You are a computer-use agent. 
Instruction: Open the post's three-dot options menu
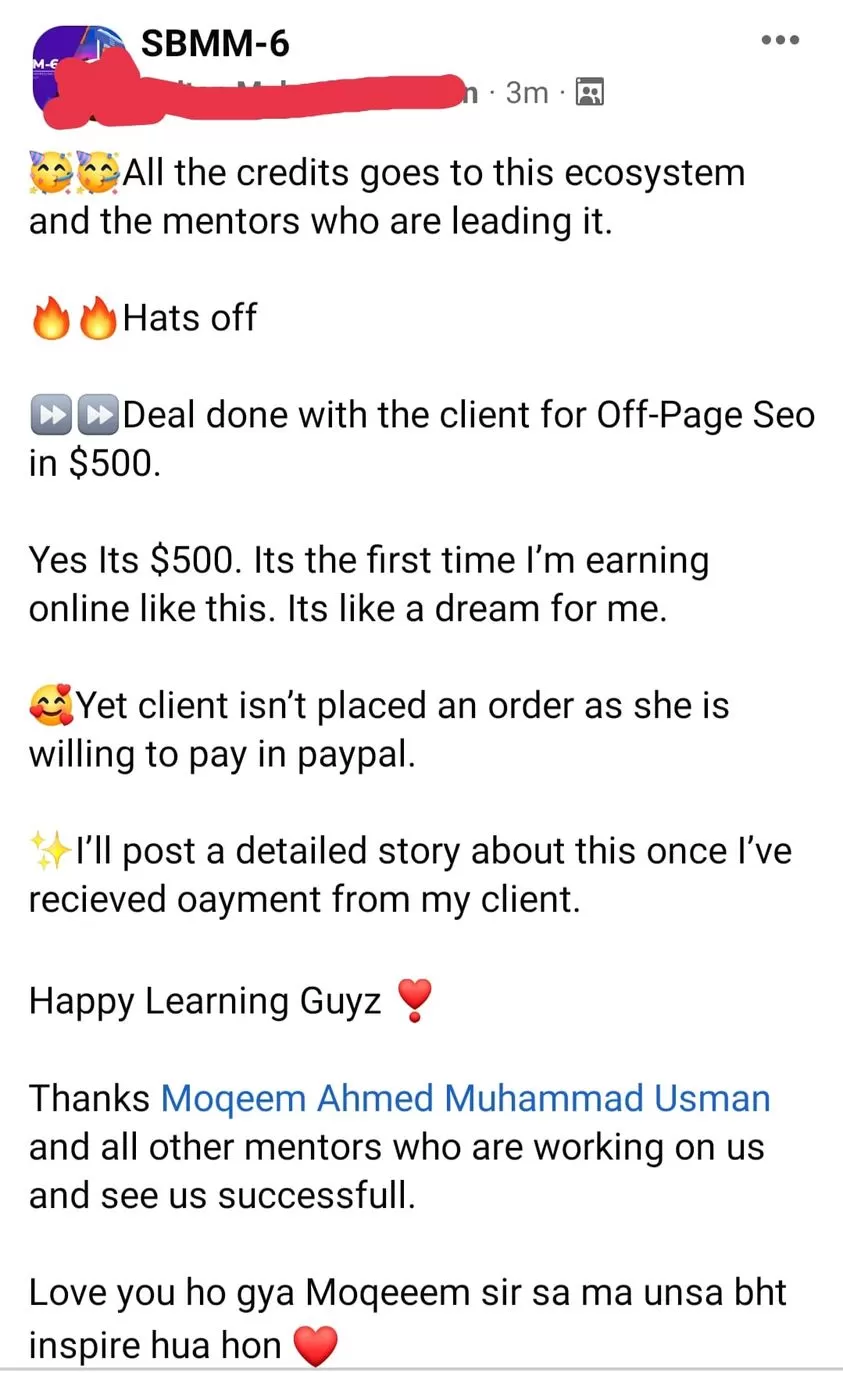pos(780,40)
